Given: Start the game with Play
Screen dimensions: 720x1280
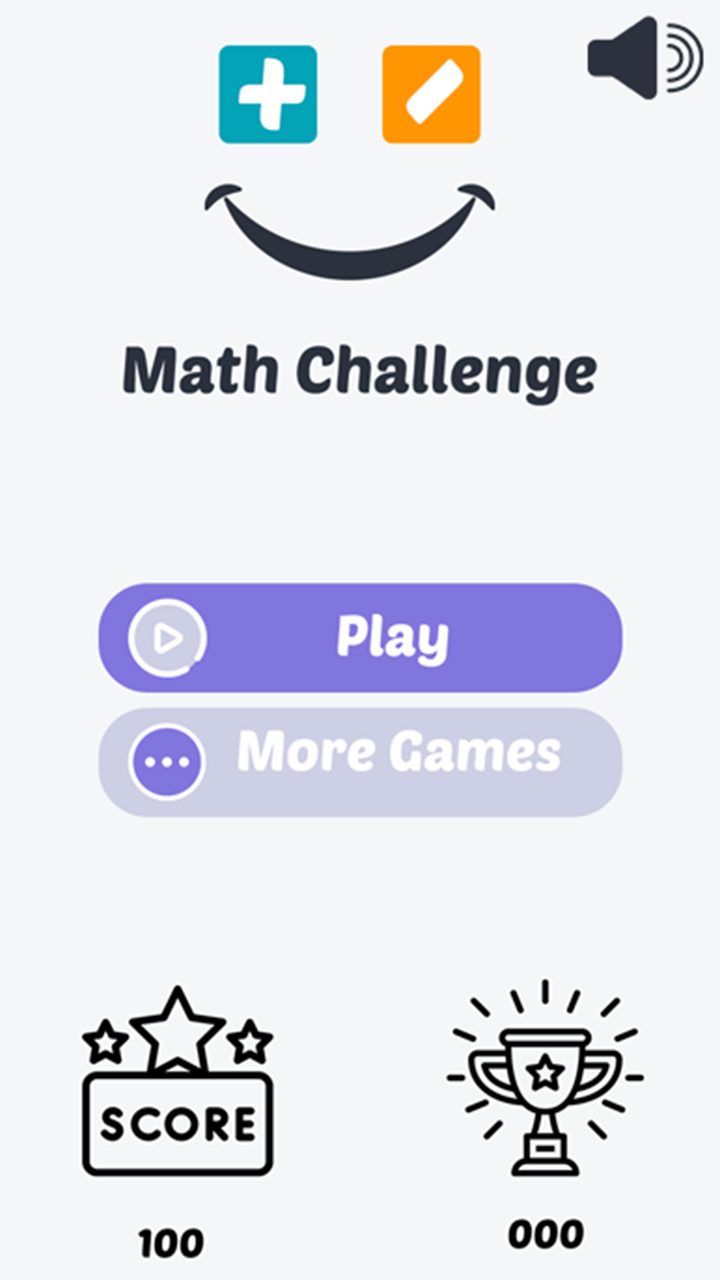Looking at the screenshot, I should click(360, 638).
